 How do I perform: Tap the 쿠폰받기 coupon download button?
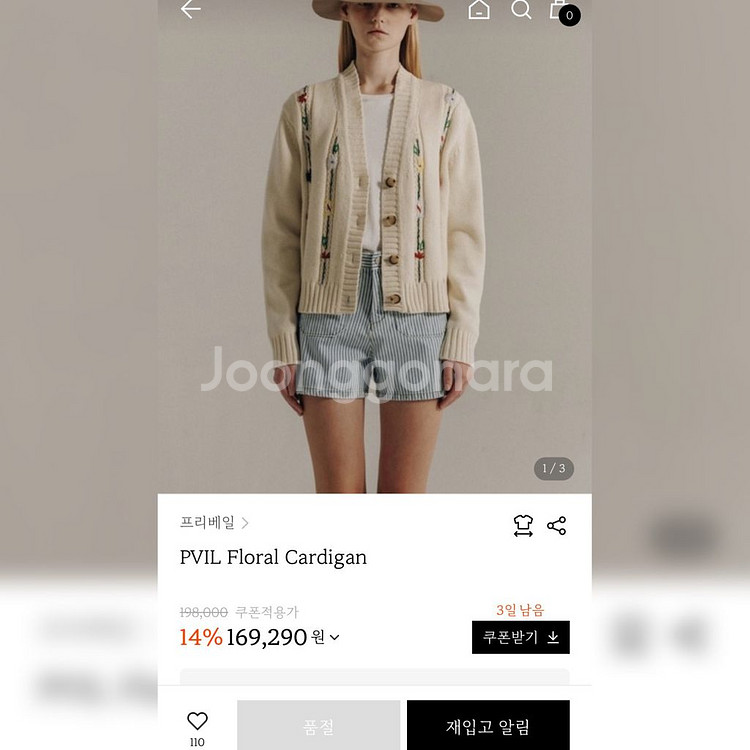pos(520,637)
